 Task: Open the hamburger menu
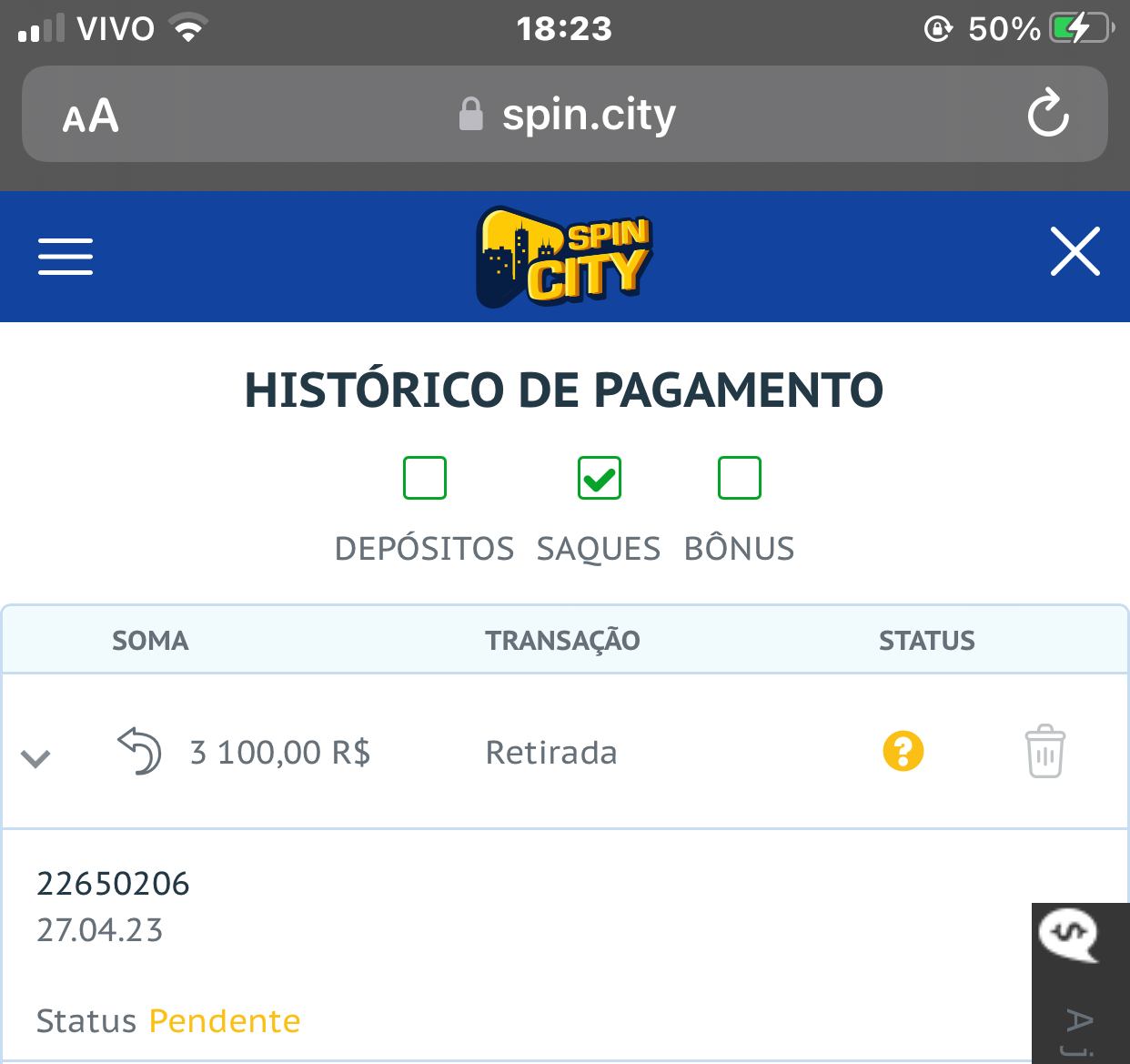(66, 256)
